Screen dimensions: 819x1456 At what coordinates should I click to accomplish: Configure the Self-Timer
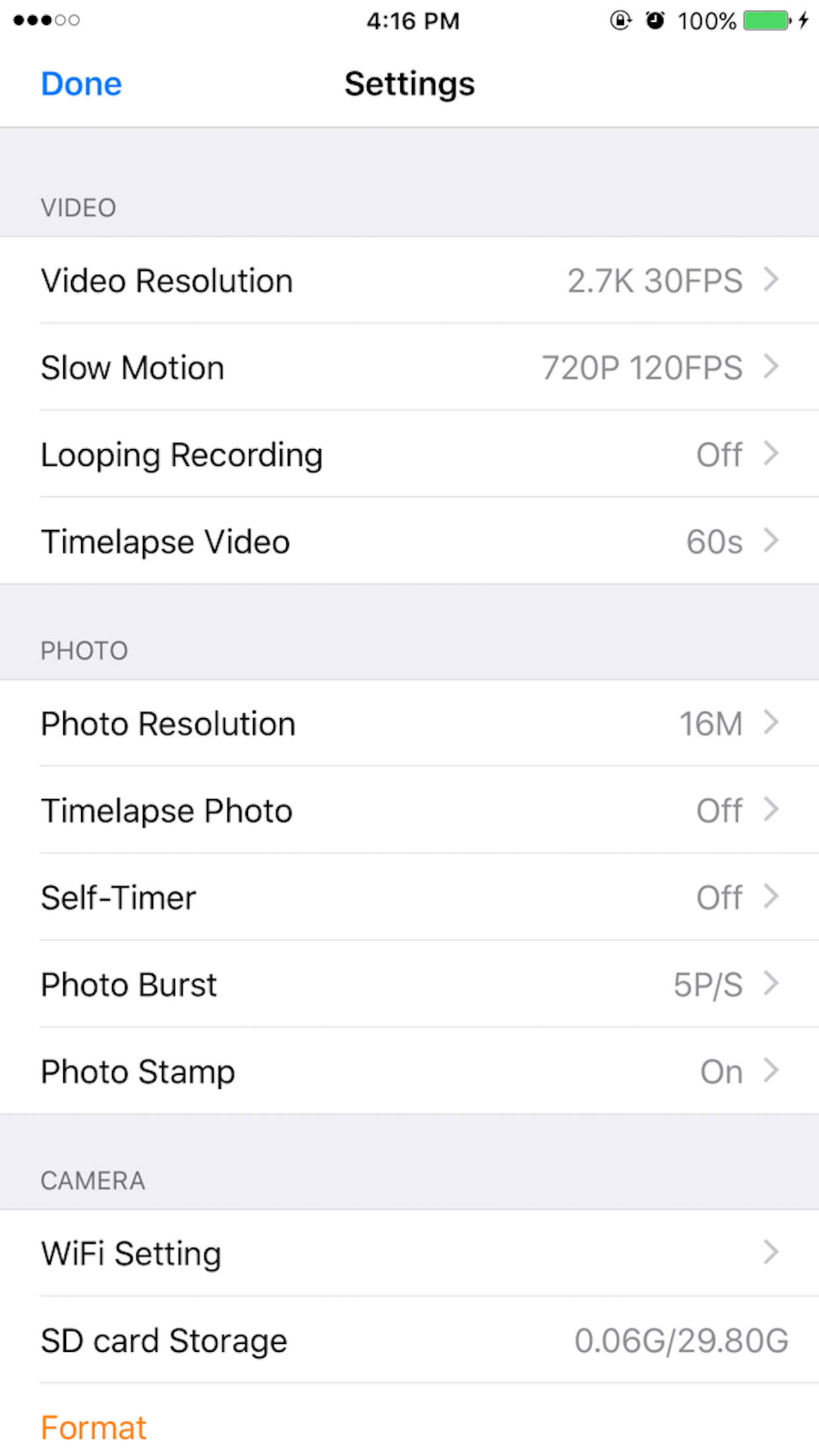pyautogui.click(x=409, y=898)
